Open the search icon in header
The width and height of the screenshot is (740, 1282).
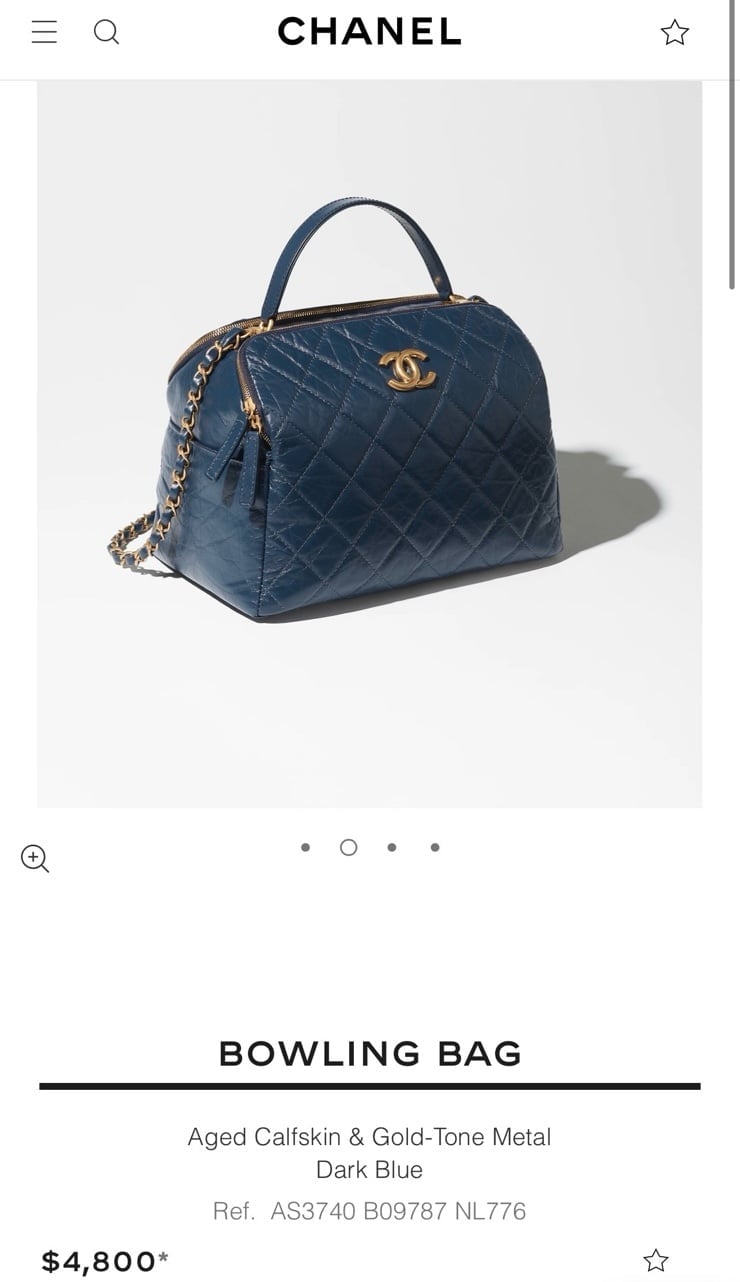[x=107, y=33]
